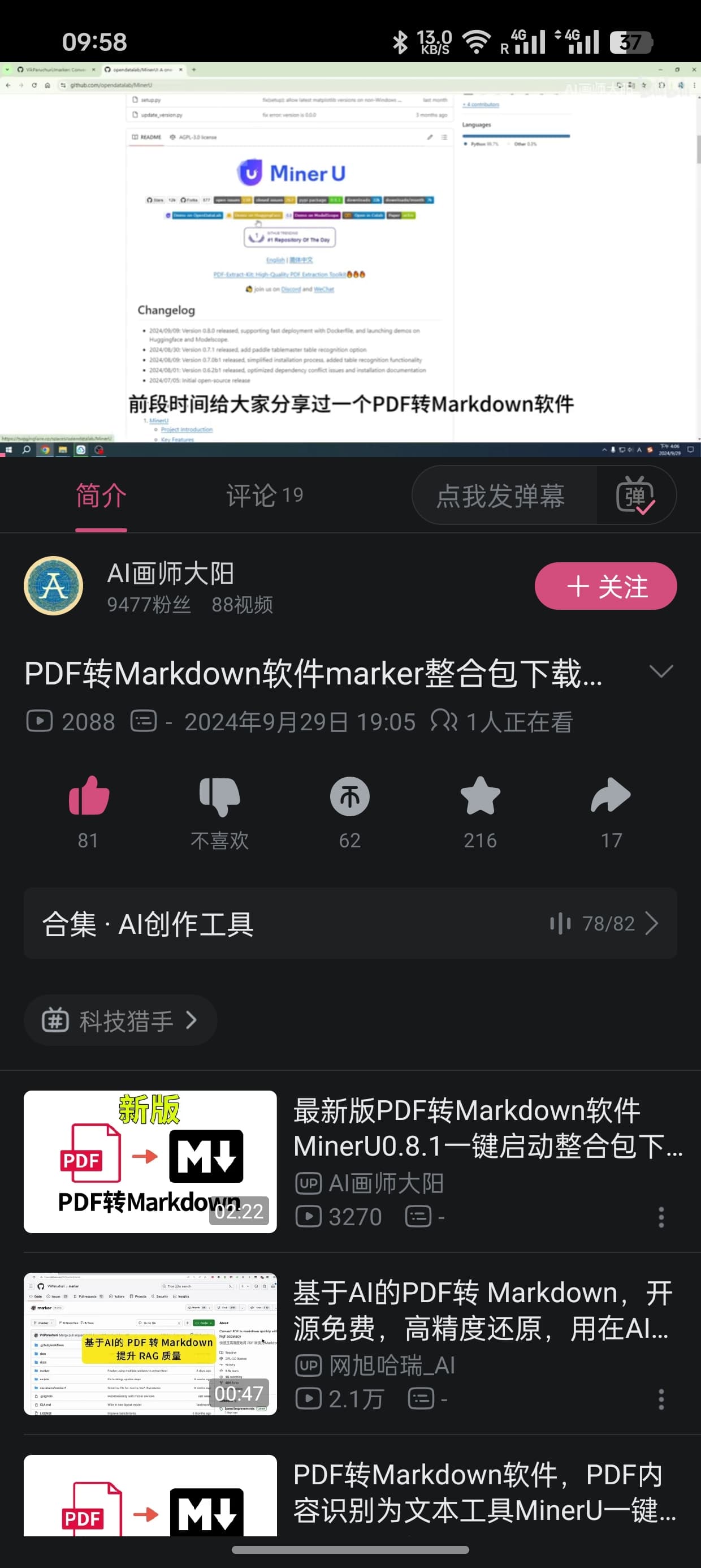Screen dimensions: 701x1568
Task: Open more options for 网旭哈瑞_AI's video
Action: 661,1399
